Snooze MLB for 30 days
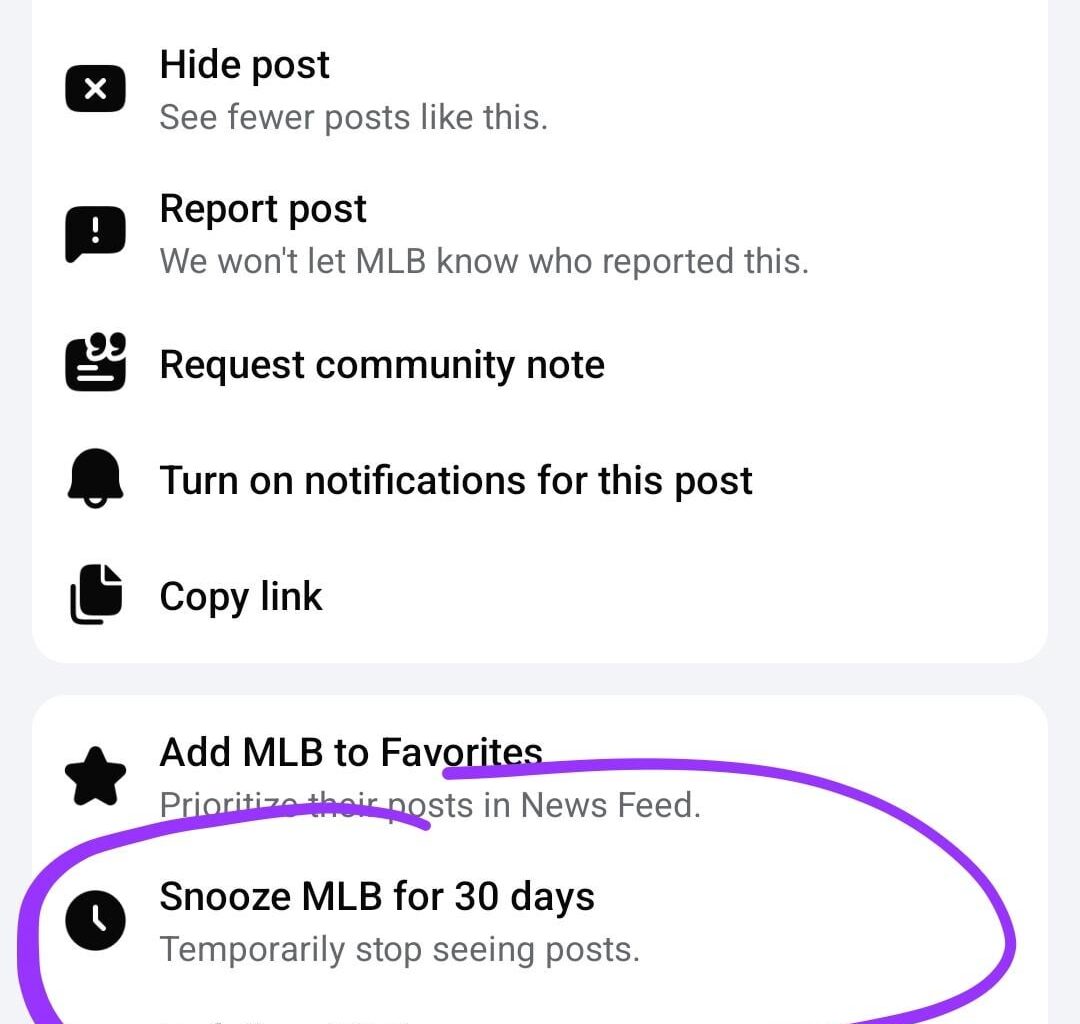The image size is (1080, 1024). point(377,897)
